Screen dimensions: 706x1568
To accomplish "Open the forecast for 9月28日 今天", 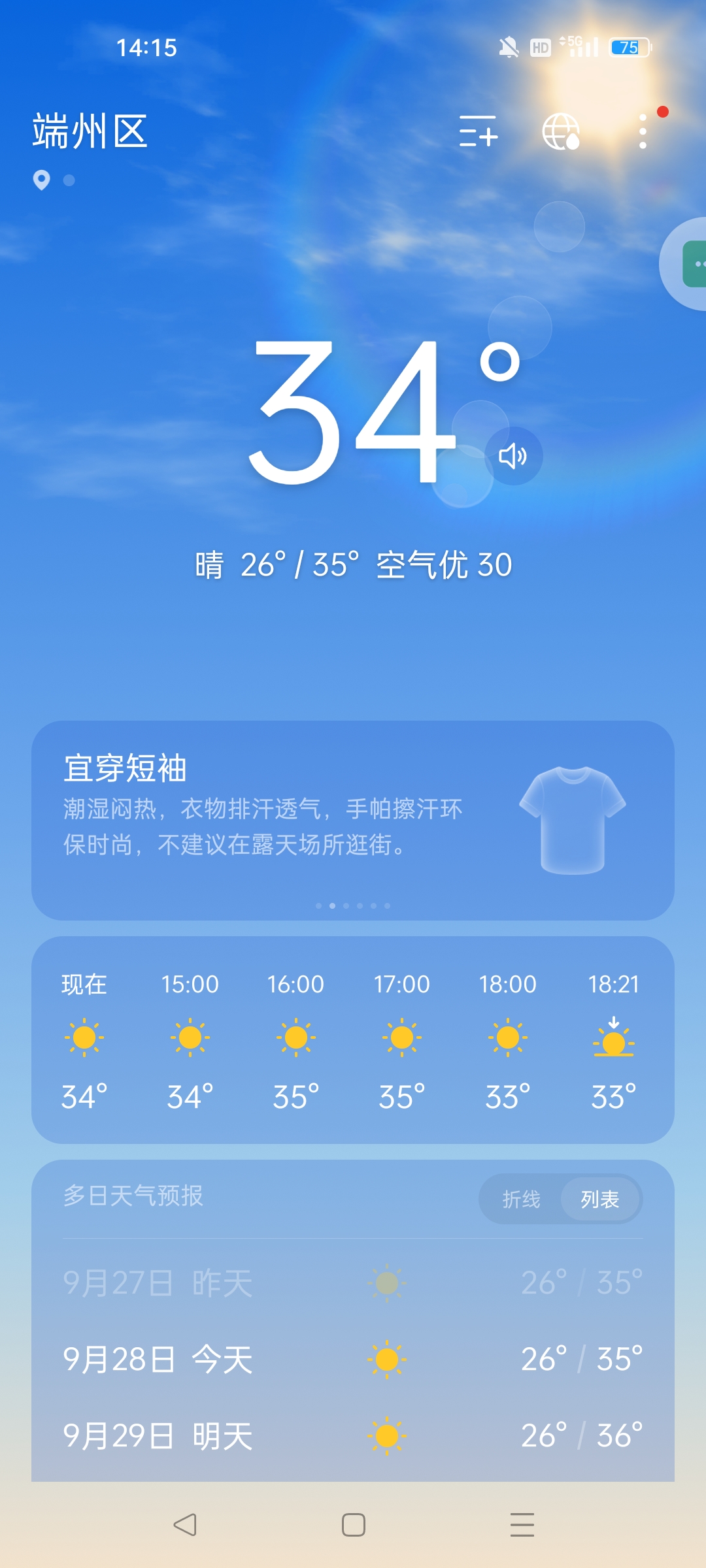I will (x=353, y=1360).
